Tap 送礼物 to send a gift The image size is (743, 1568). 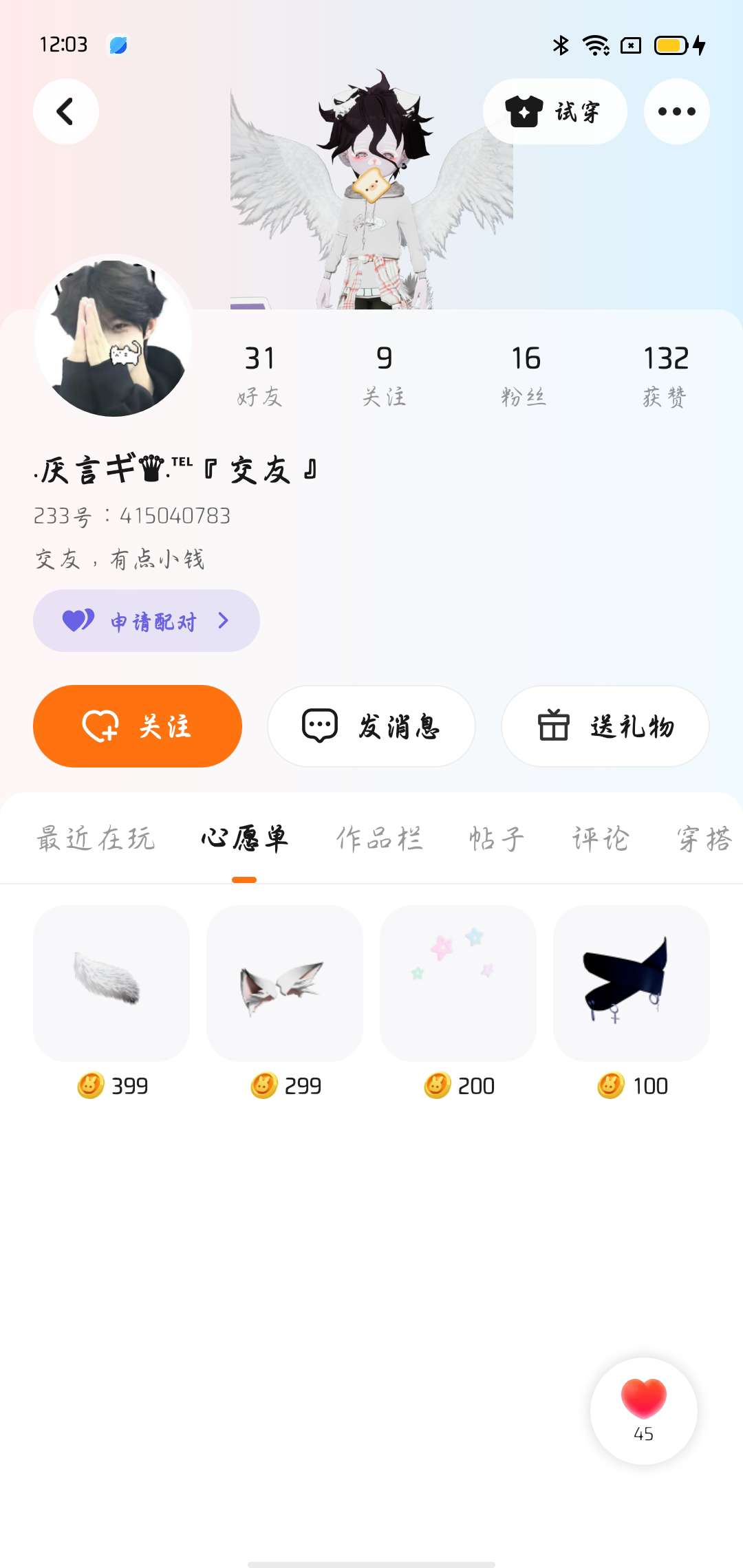pos(605,726)
